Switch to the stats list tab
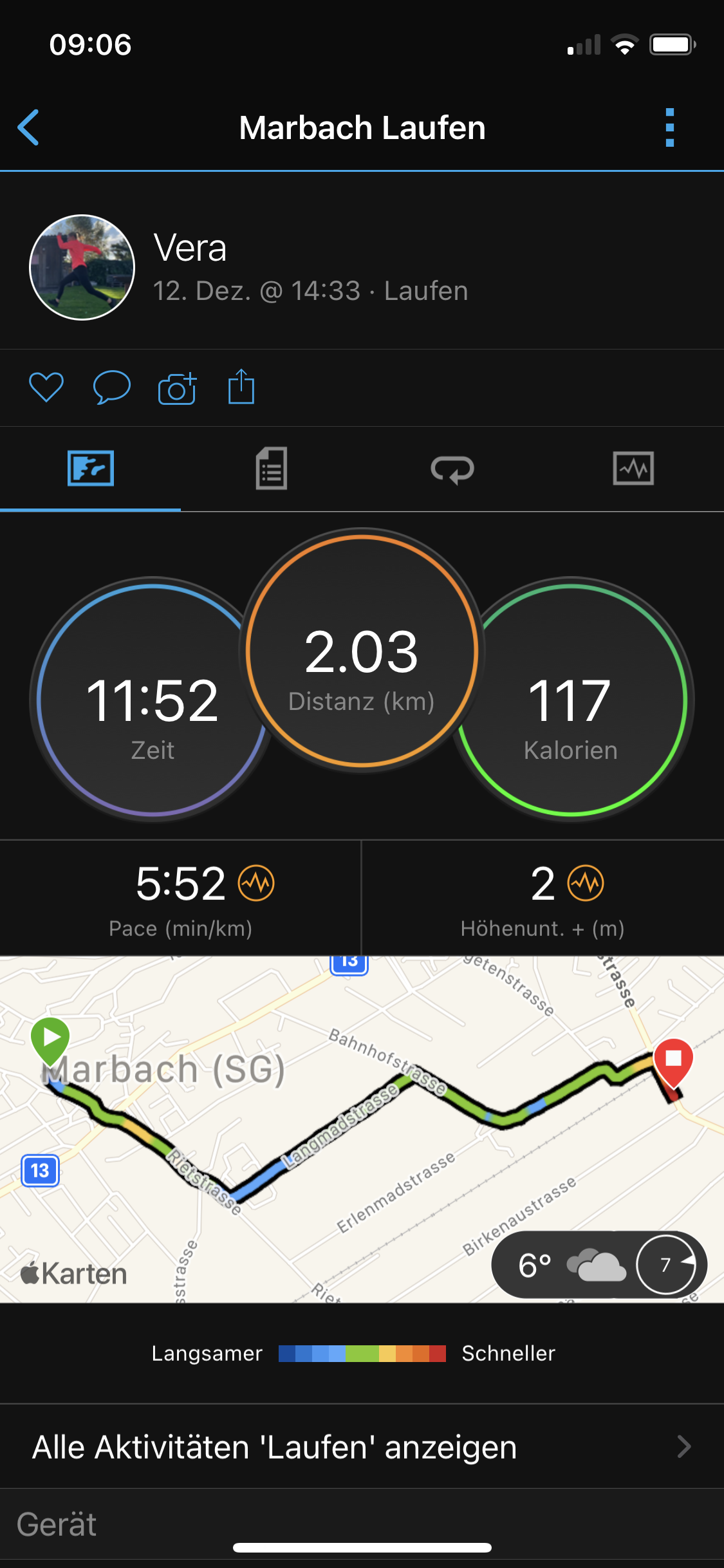The width and height of the screenshot is (724, 1568). coord(271,469)
